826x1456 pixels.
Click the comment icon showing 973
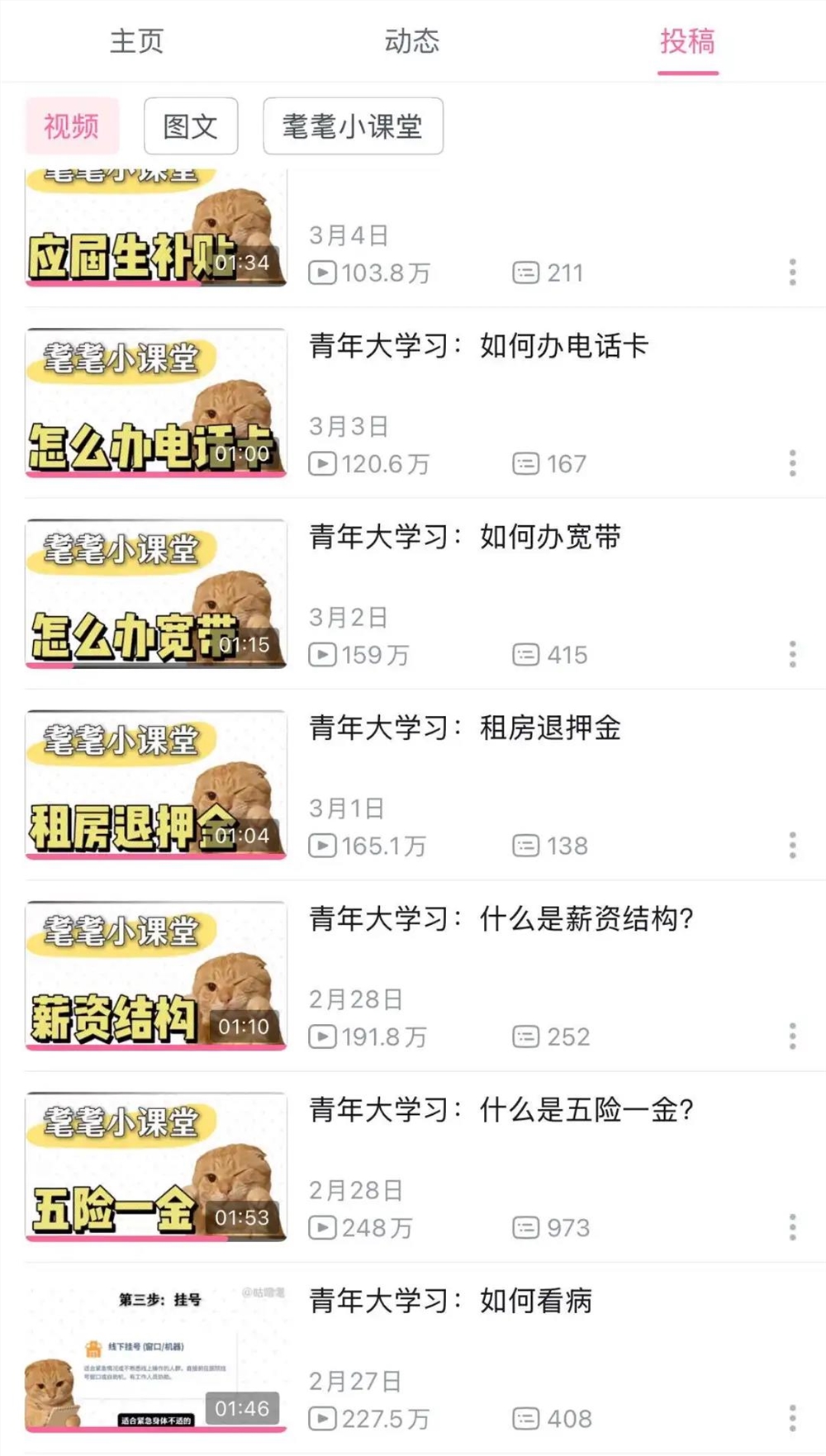pos(526,1227)
